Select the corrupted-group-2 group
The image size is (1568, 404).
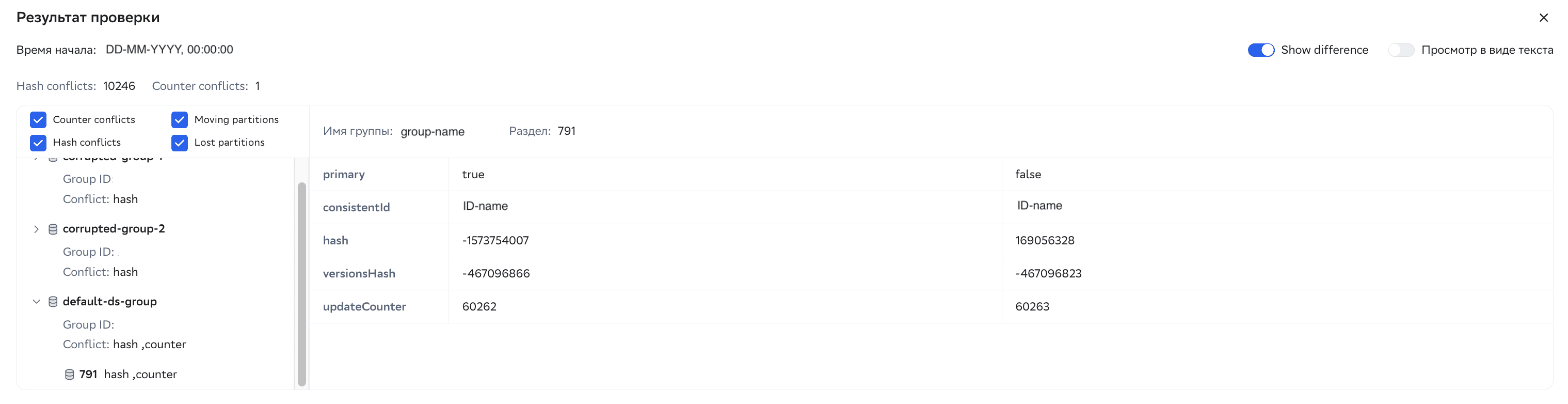point(114,228)
